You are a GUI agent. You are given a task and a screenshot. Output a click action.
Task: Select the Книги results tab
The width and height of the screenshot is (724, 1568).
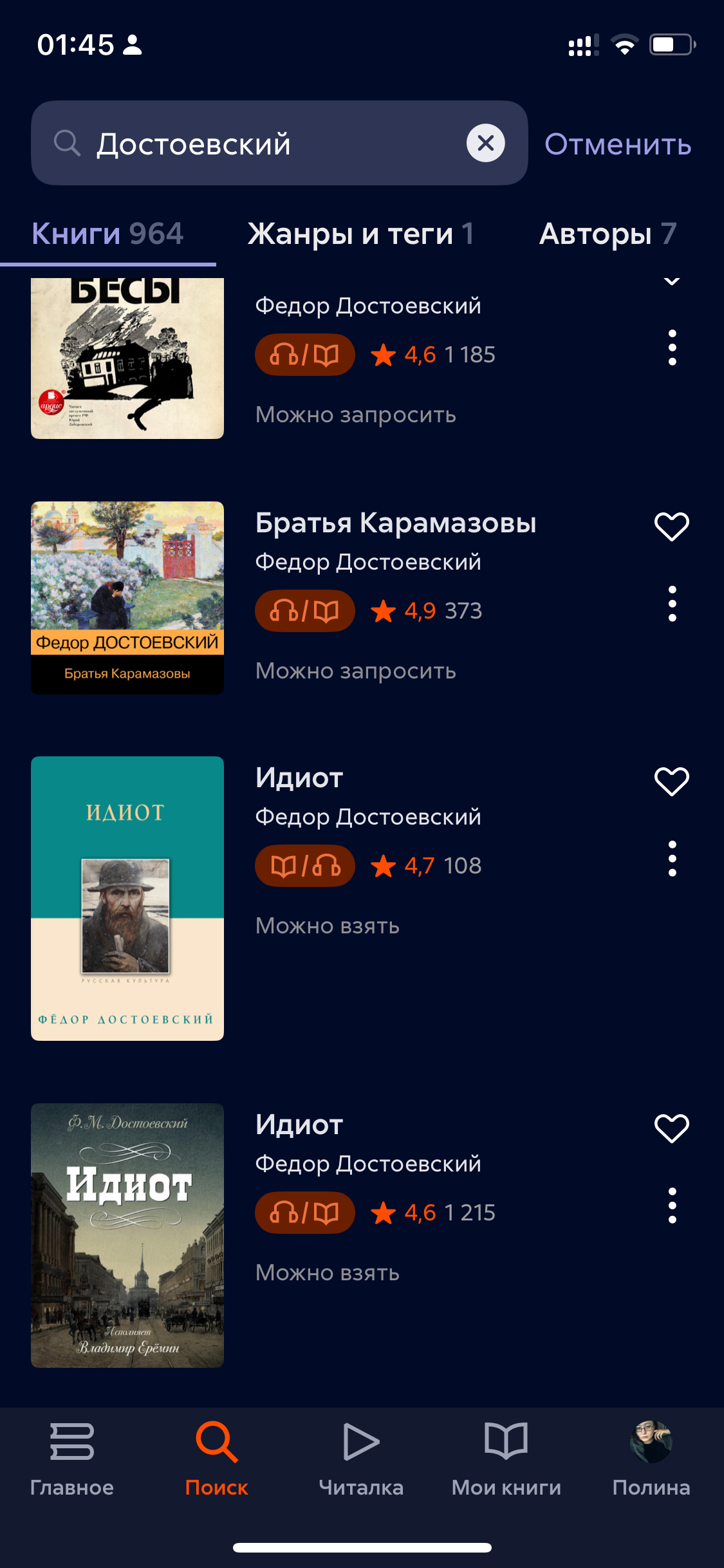point(107,234)
